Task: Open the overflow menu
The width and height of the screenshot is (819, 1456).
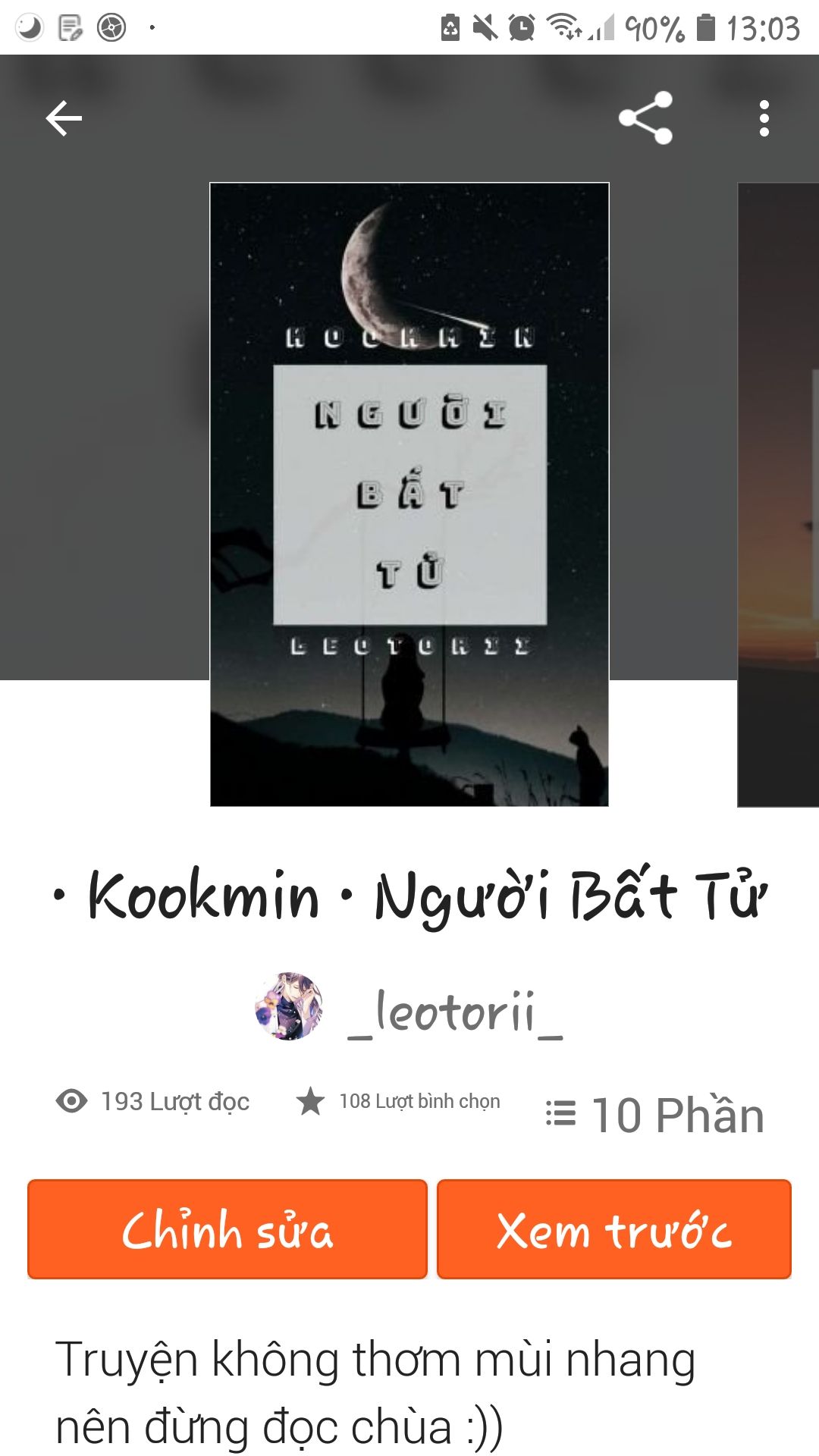Action: tap(764, 118)
